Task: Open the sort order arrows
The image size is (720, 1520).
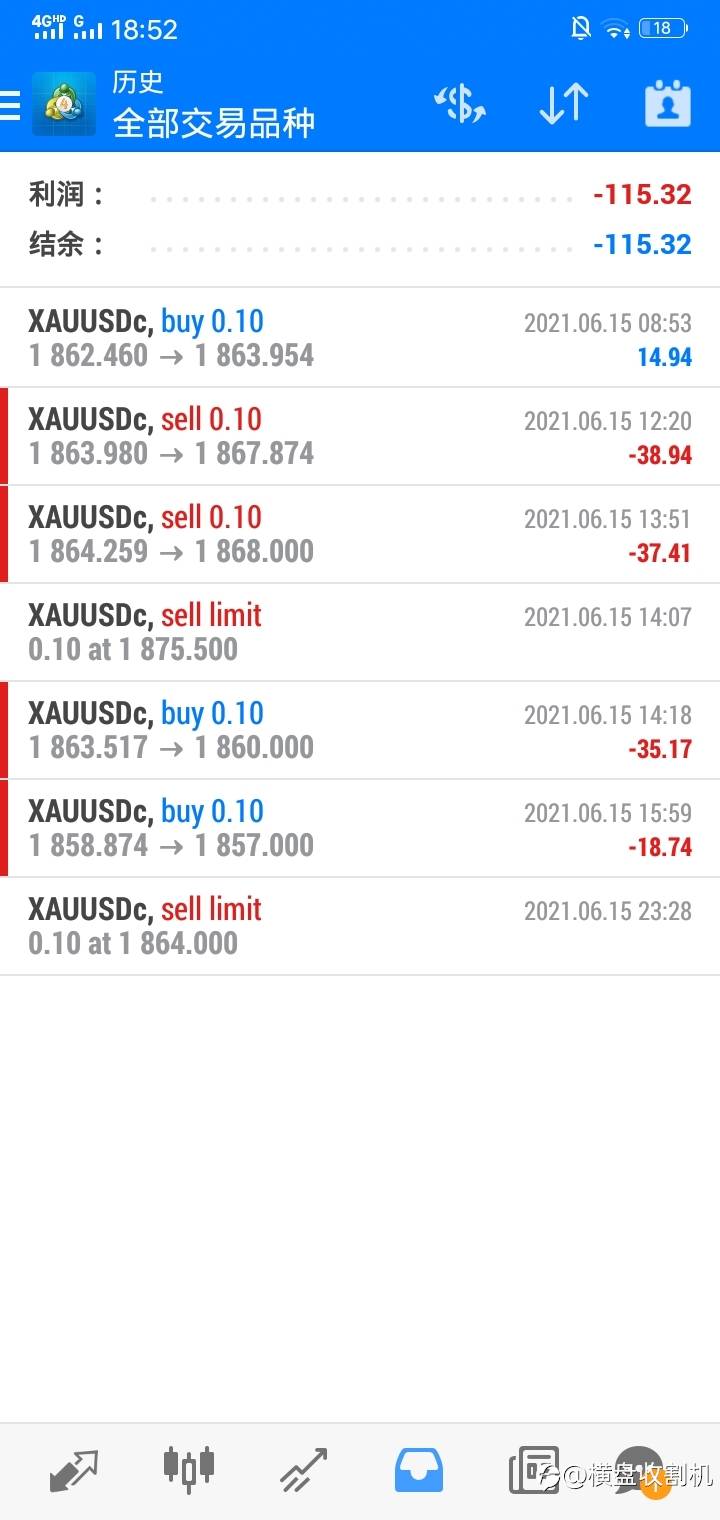Action: point(563,104)
